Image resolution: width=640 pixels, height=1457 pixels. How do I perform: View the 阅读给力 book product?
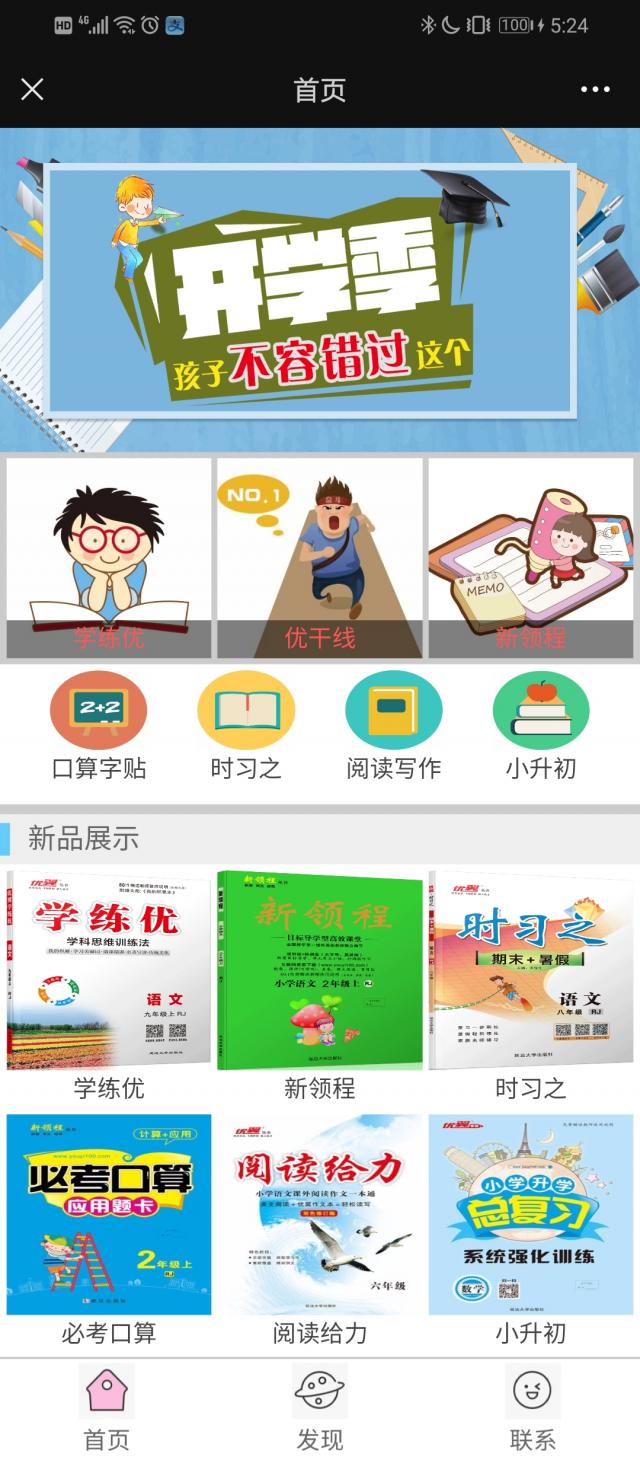320,1215
